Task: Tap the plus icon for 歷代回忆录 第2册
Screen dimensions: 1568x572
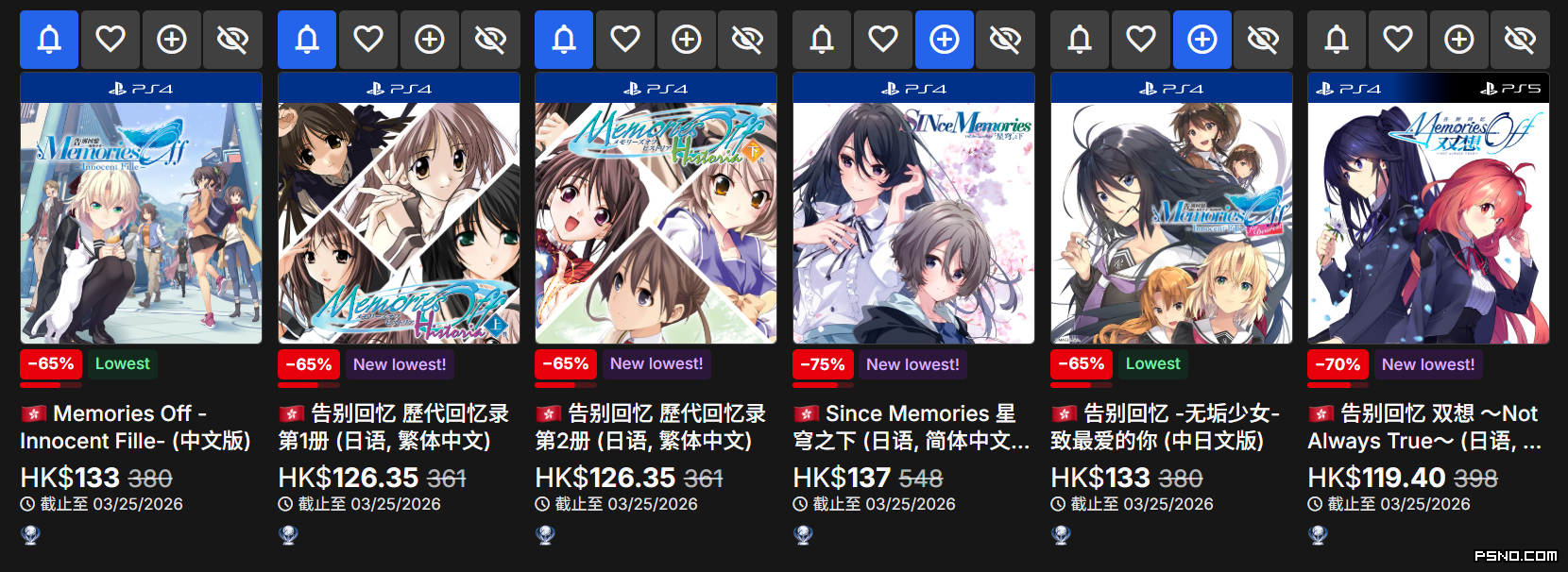Action: click(x=687, y=40)
